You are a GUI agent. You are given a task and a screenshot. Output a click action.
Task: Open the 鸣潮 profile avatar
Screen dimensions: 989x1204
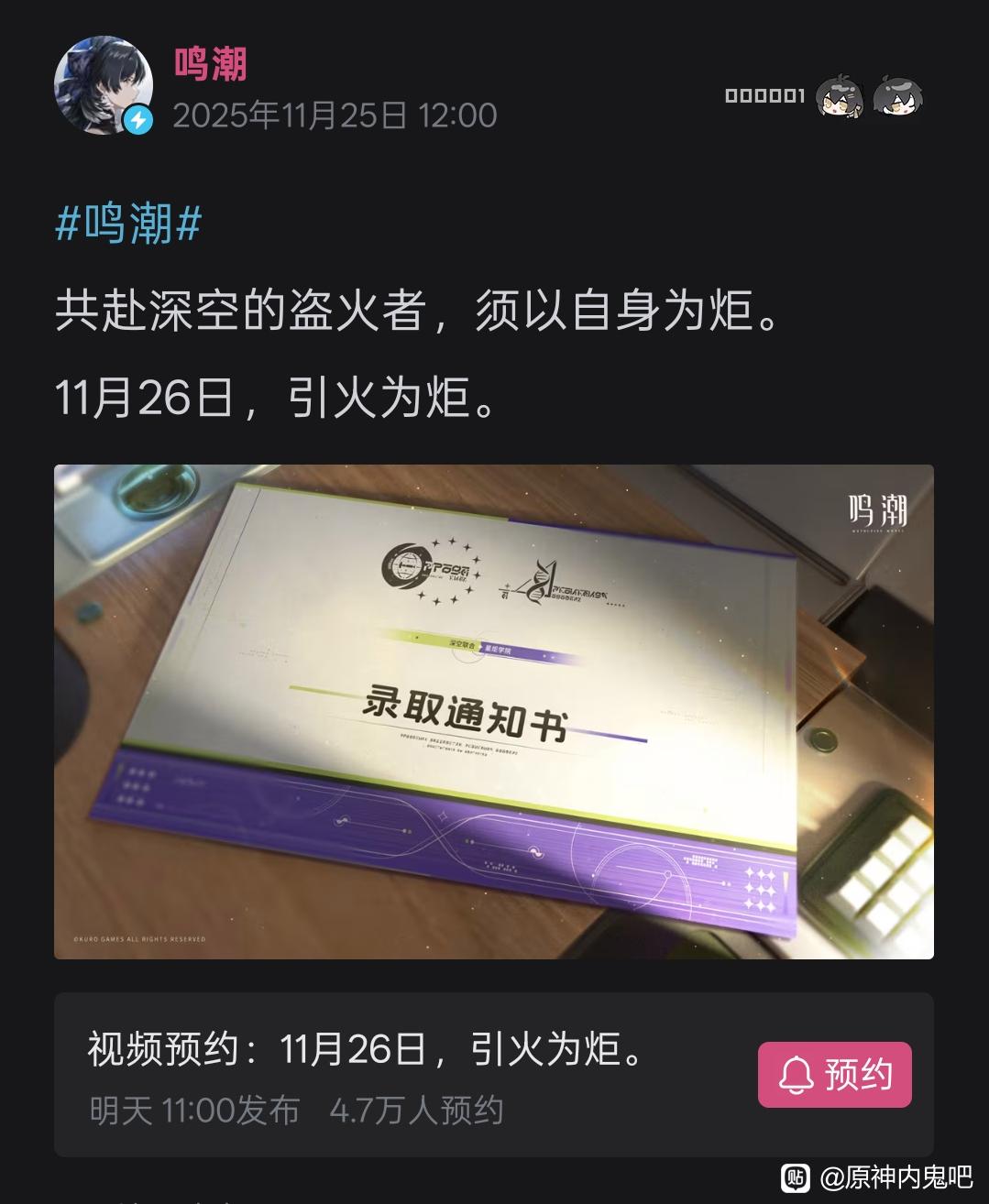(x=103, y=85)
